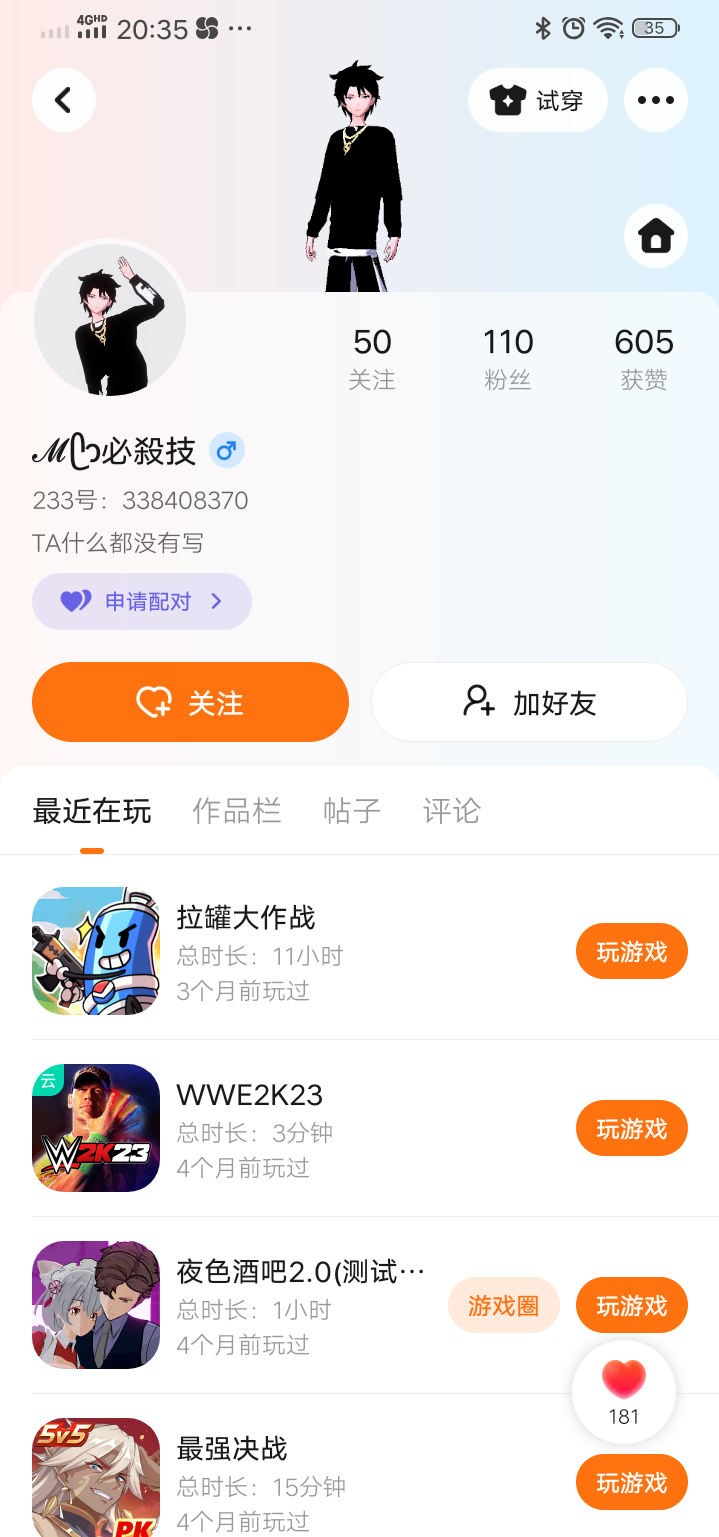Tap 申请配对 to request pairing

tap(141, 601)
